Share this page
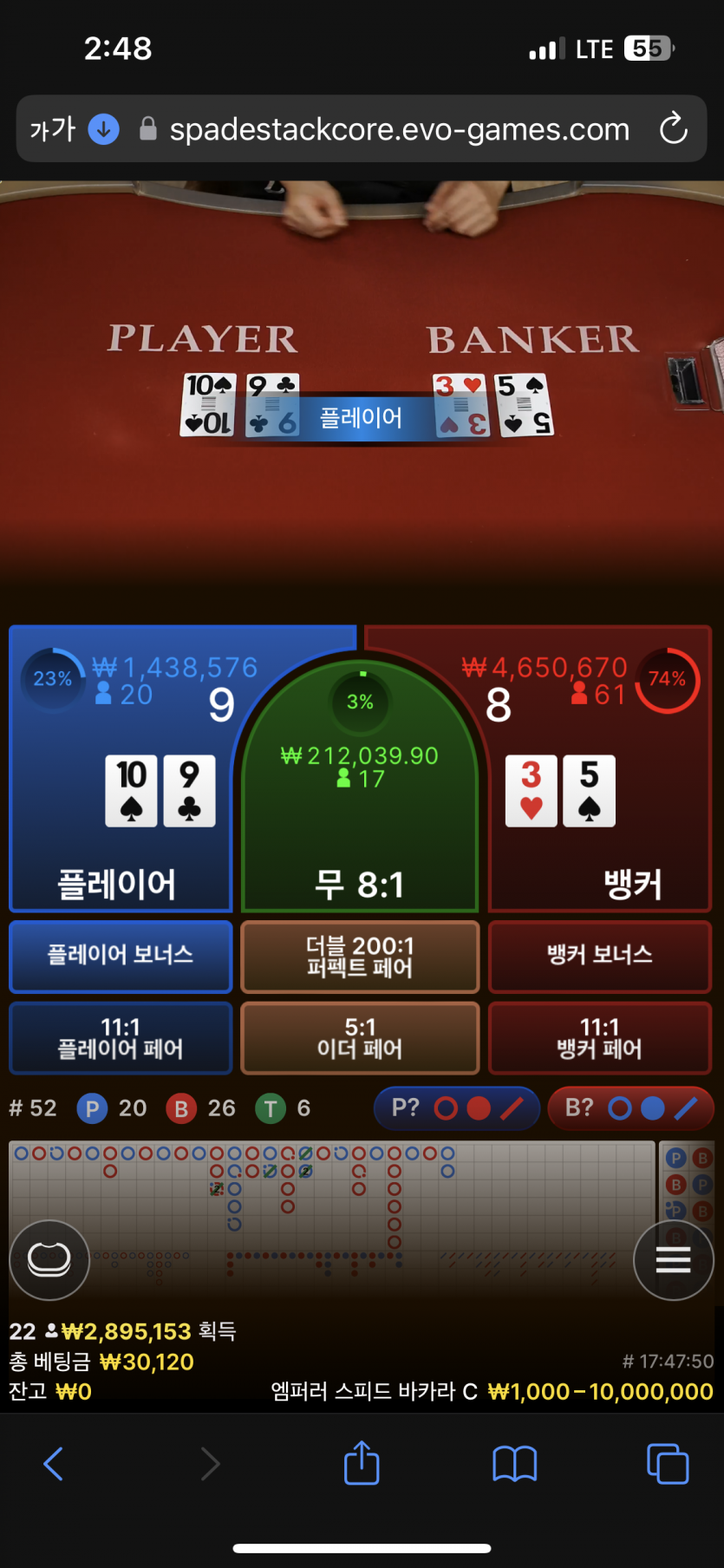724x1568 pixels. tap(362, 1464)
